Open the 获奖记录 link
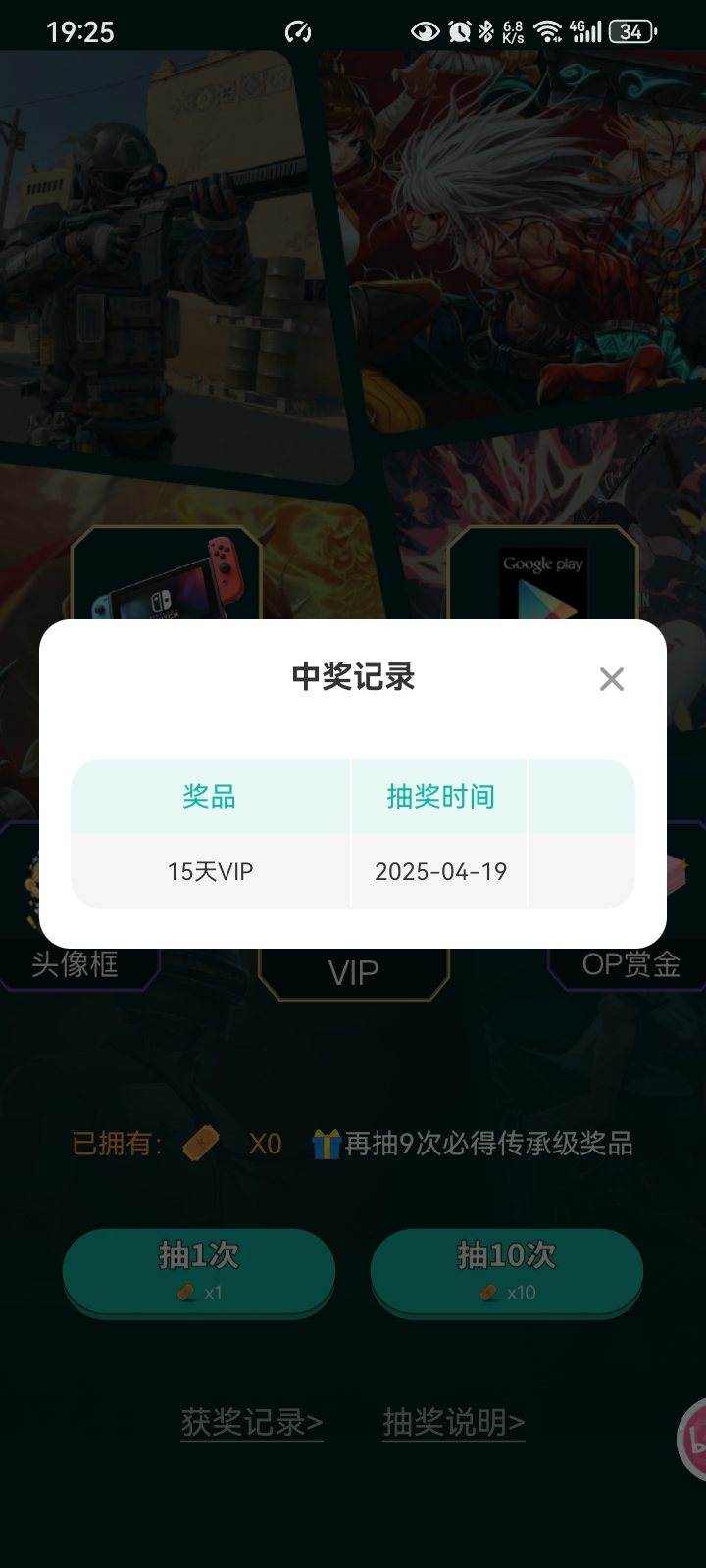The height and width of the screenshot is (1568, 706). click(x=252, y=1422)
